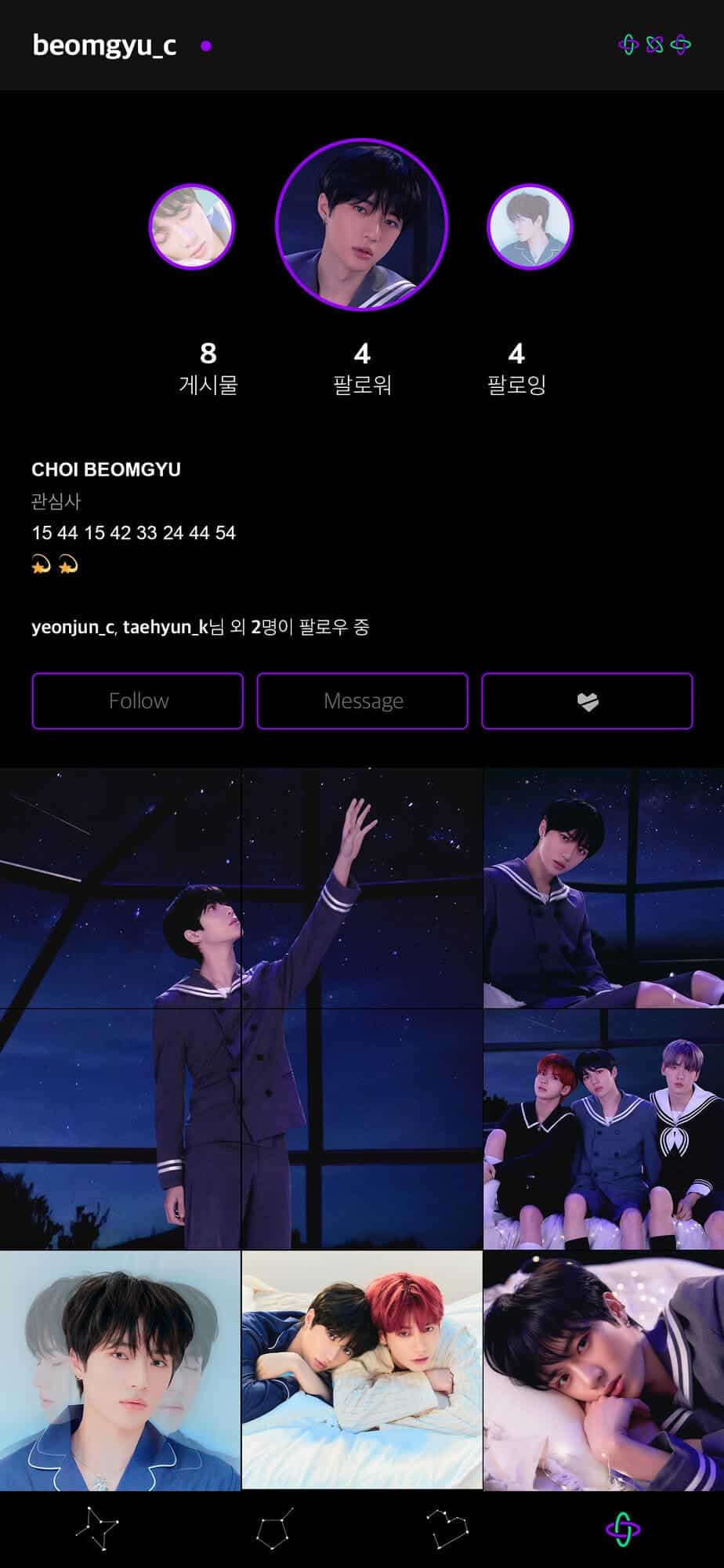
Task: Open the blue pajama portrait post
Action: coord(120,1370)
